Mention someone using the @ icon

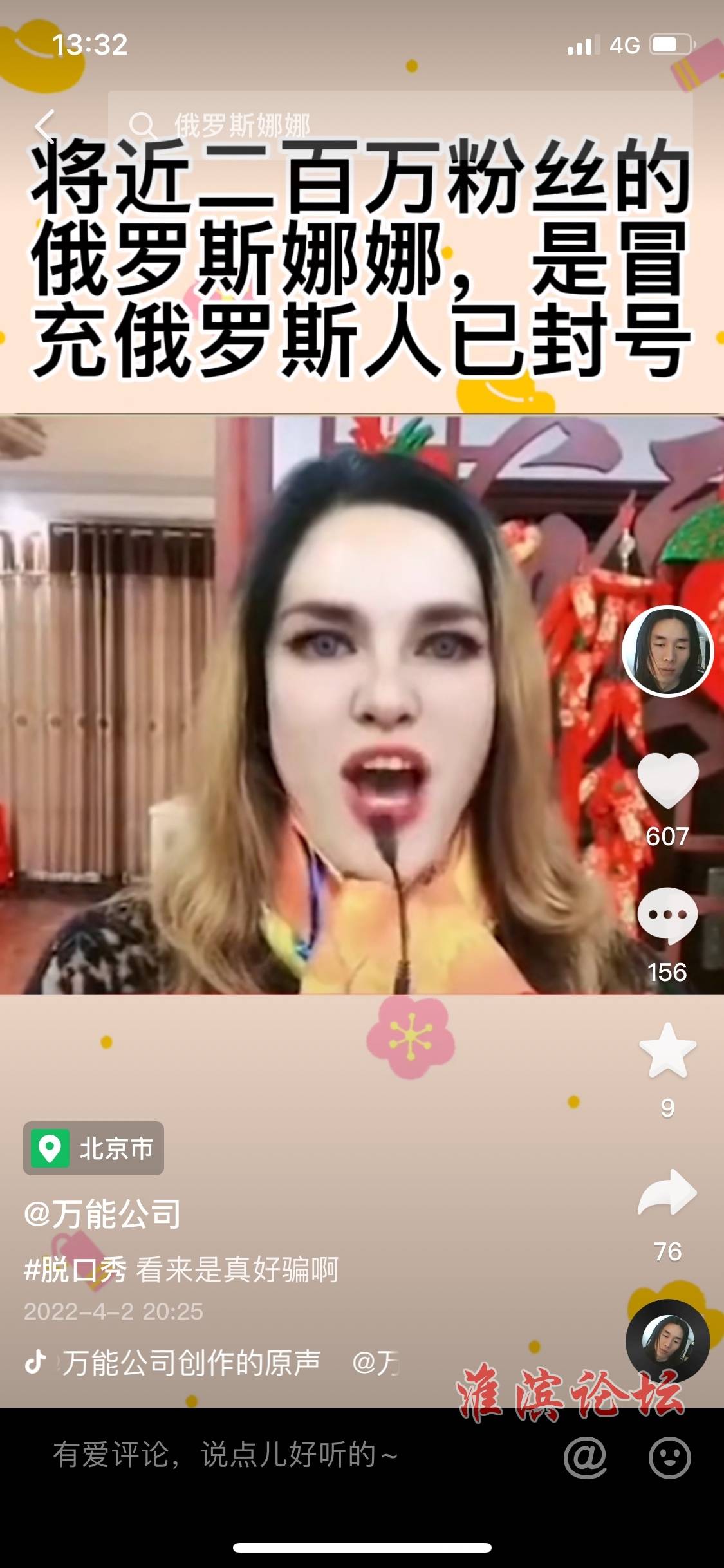tap(585, 1457)
